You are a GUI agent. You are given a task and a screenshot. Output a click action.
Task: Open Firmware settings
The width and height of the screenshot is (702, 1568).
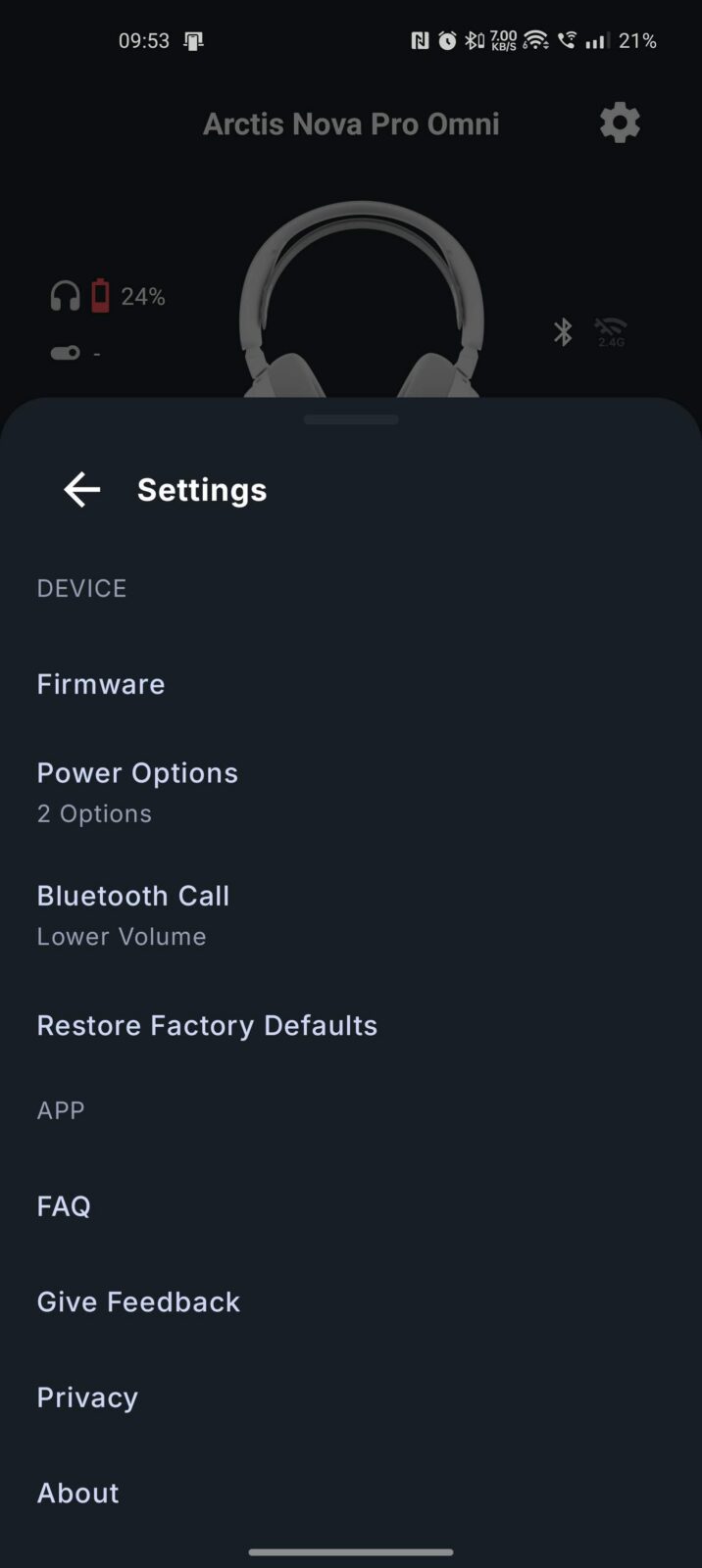coord(351,684)
